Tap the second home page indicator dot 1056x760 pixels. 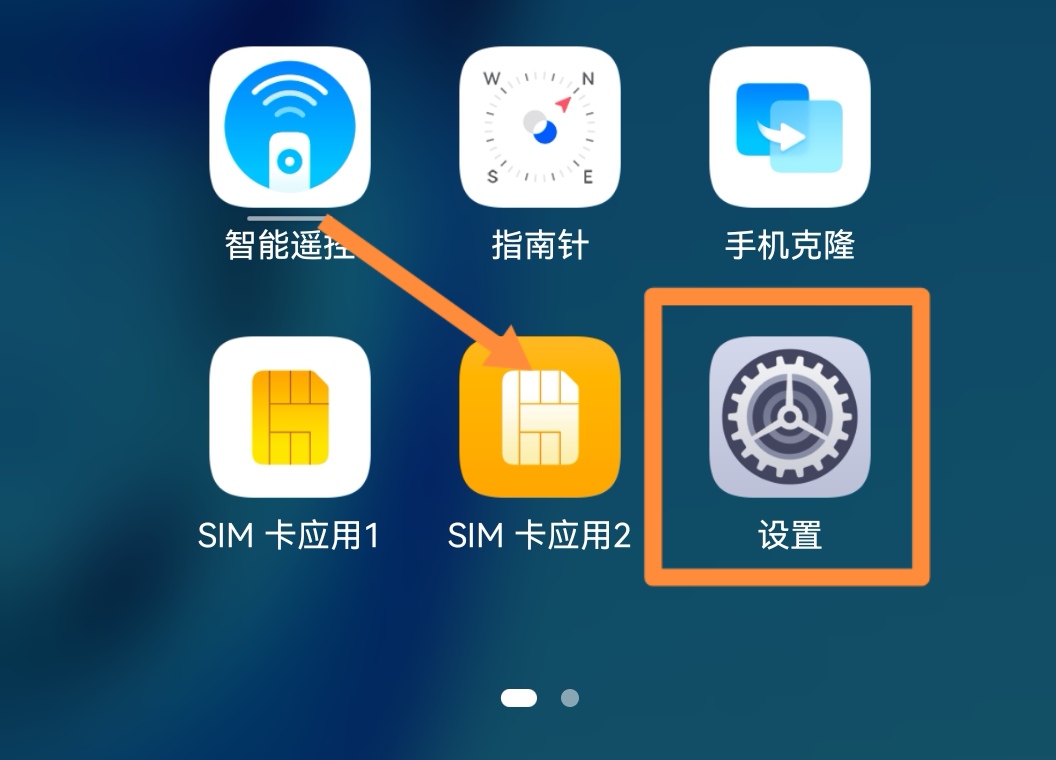[x=569, y=698]
